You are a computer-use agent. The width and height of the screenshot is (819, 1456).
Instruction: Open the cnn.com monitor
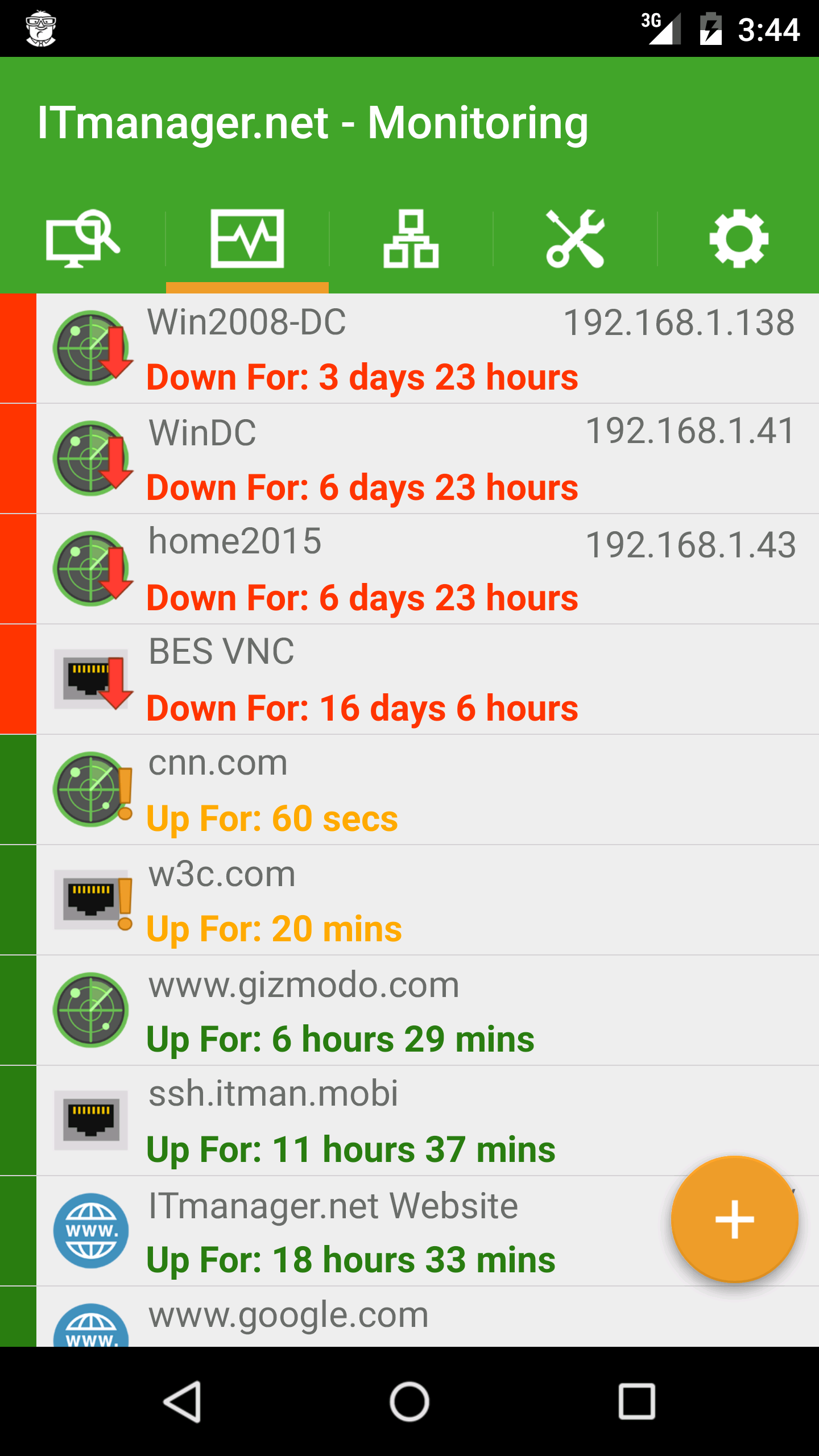click(427, 790)
